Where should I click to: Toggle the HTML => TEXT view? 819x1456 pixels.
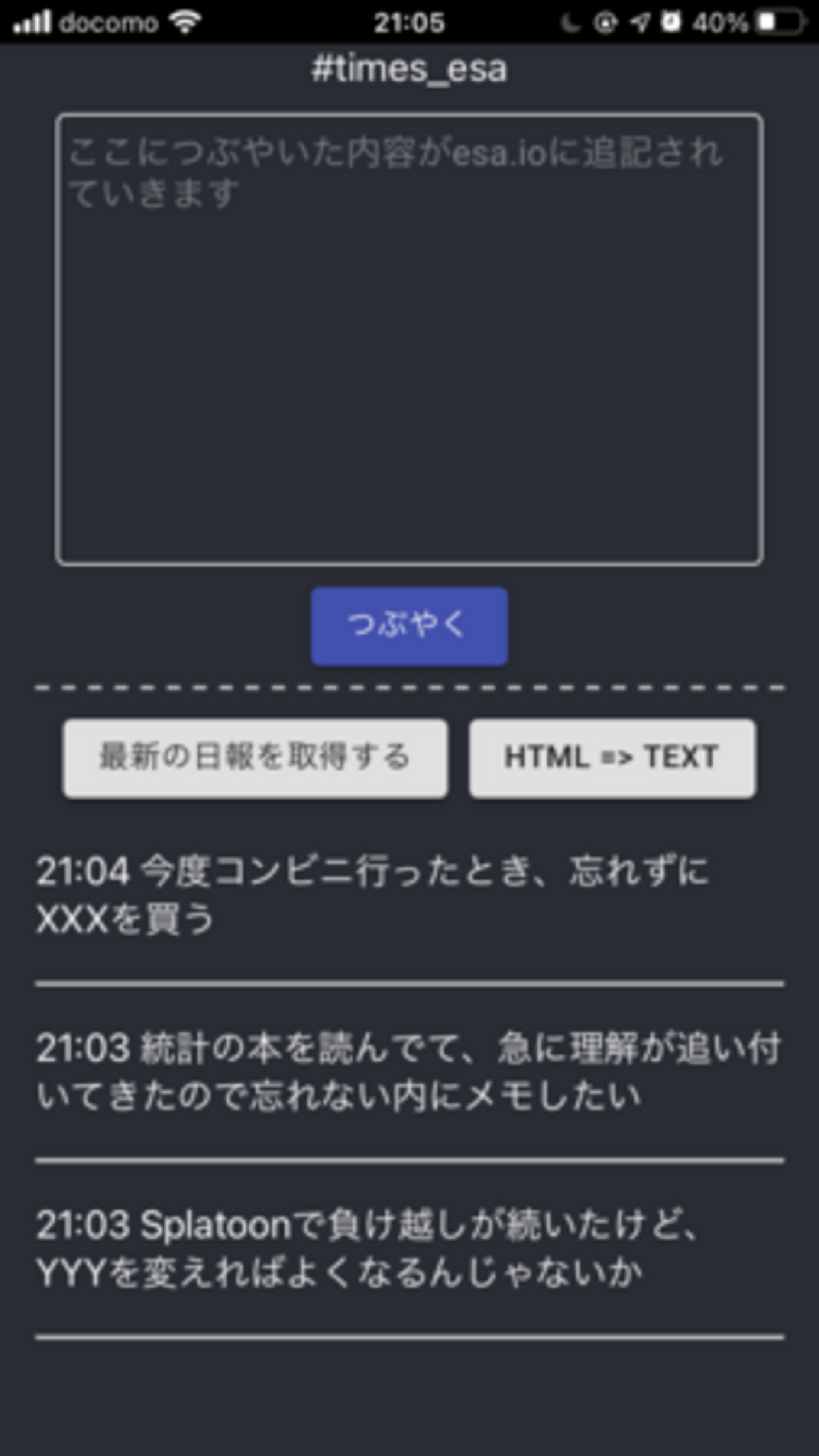click(612, 758)
